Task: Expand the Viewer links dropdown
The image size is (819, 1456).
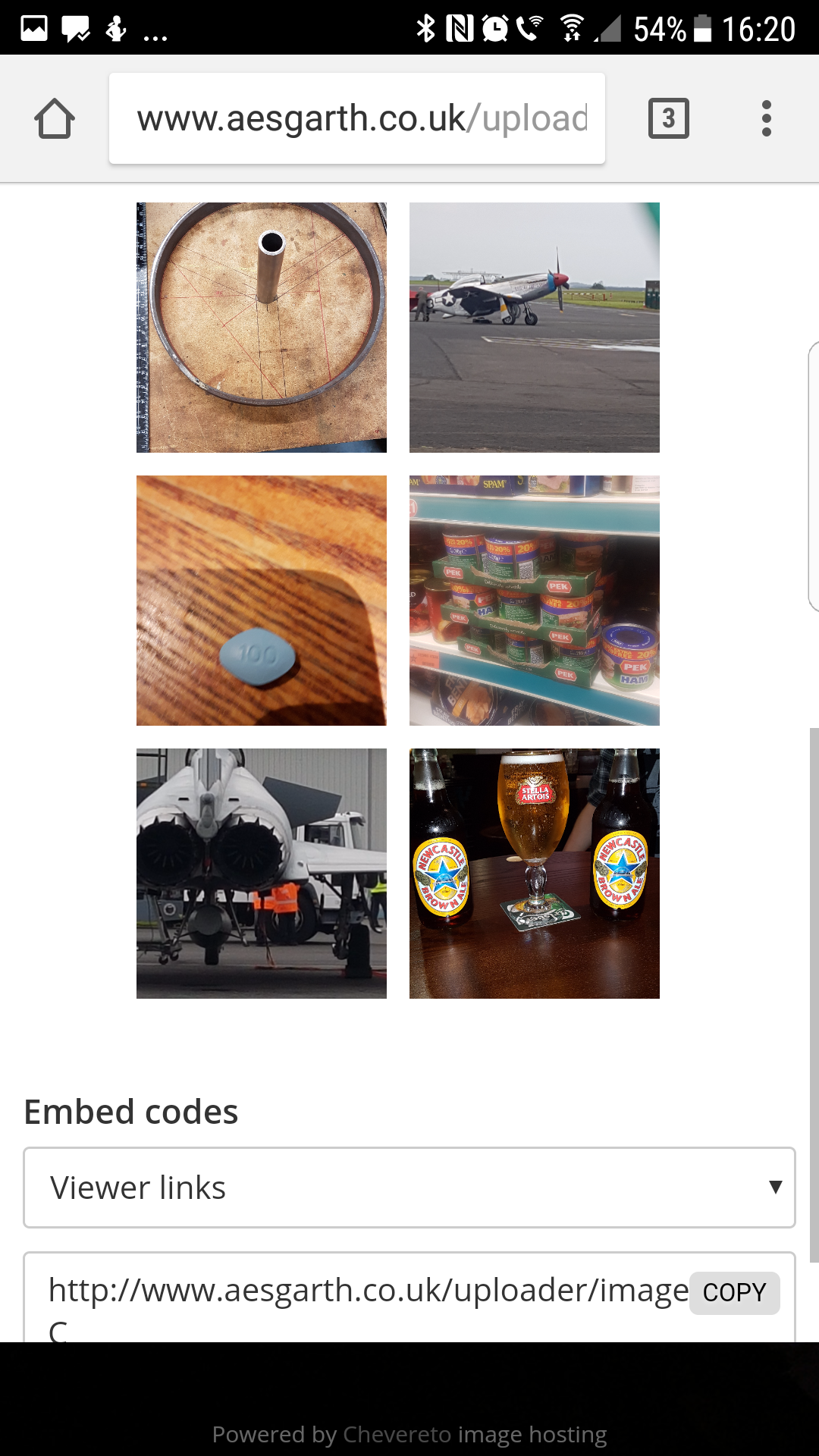Action: coord(409,1188)
